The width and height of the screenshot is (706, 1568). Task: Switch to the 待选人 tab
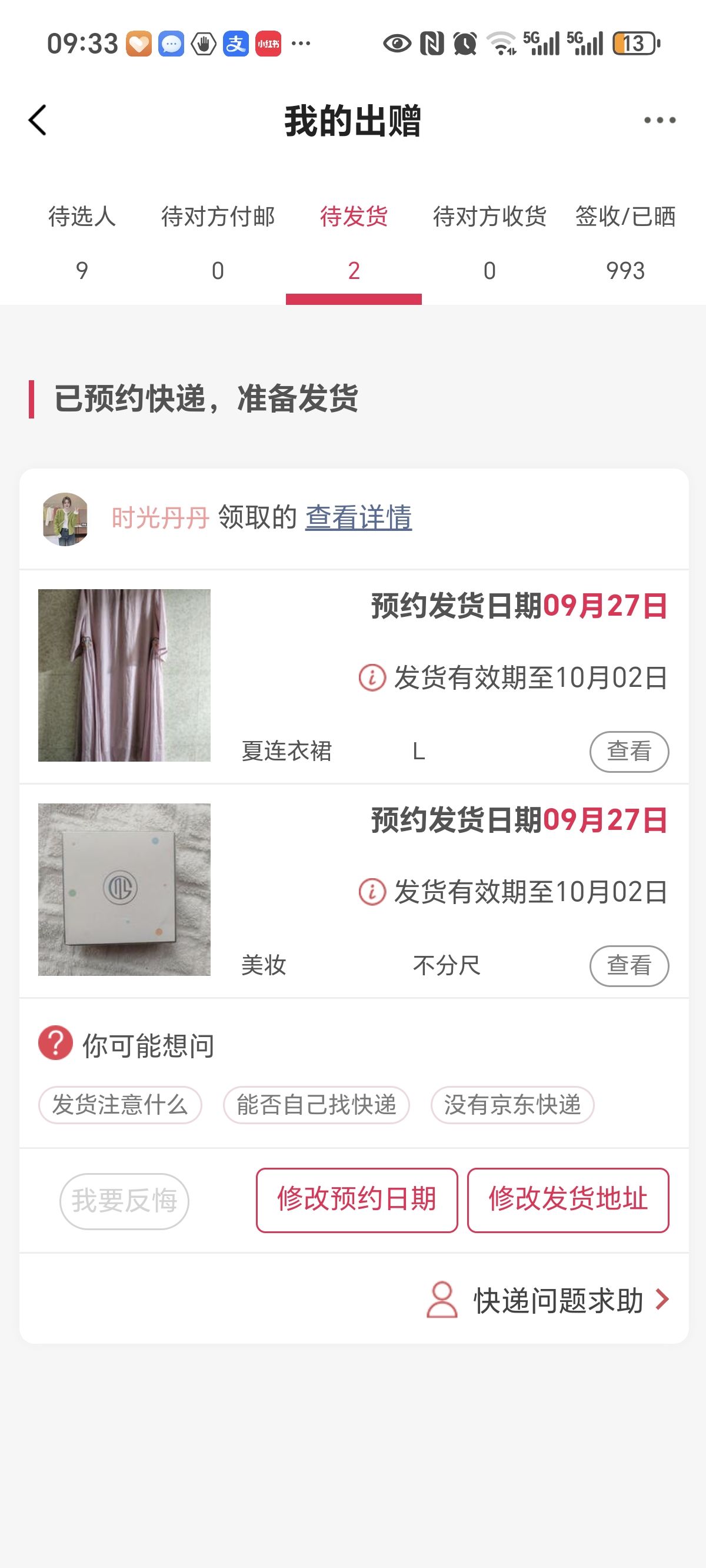click(x=82, y=242)
